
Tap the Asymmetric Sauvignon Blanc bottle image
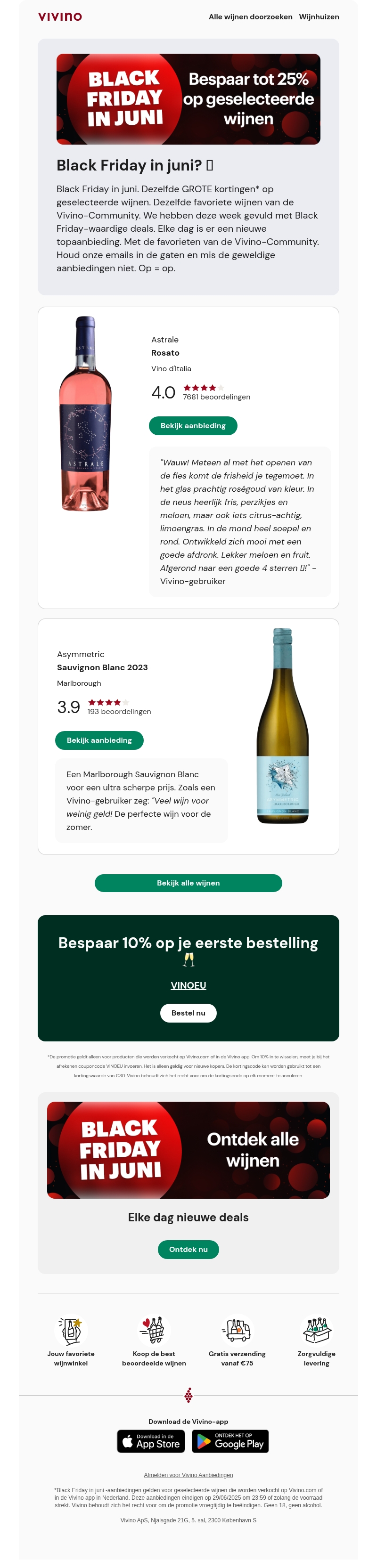[283, 725]
